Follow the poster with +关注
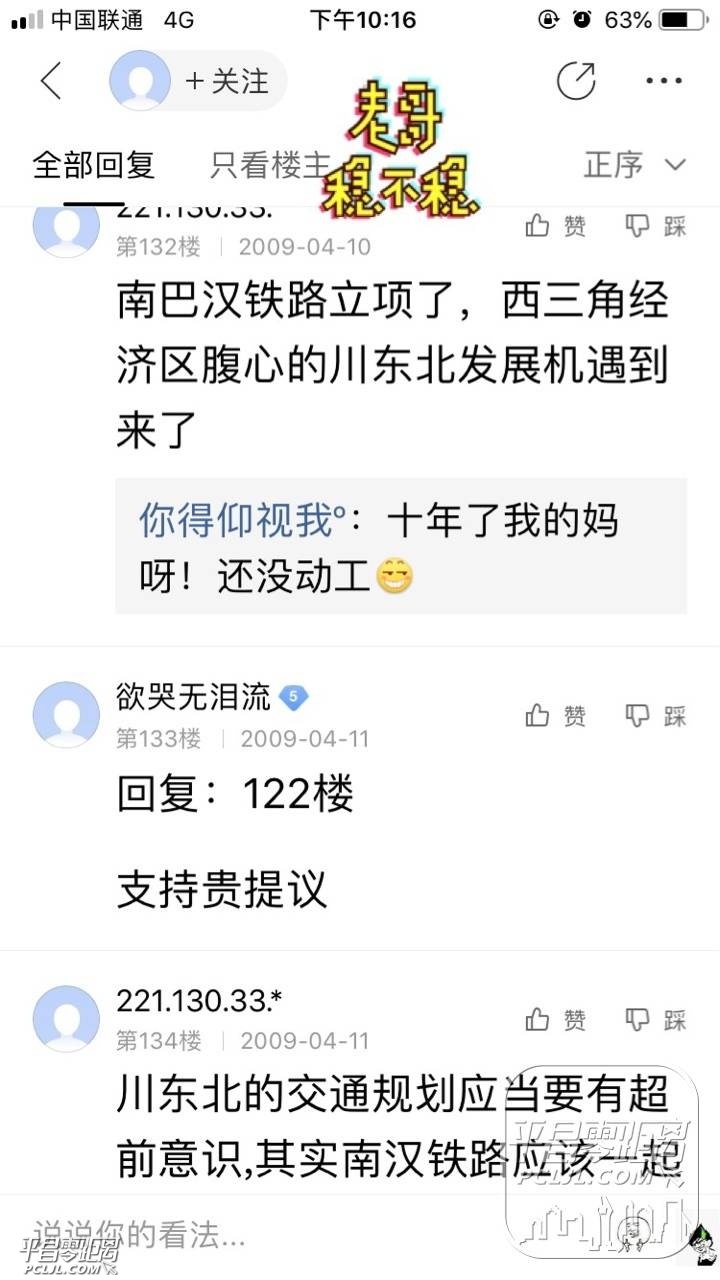720x1280 pixels. point(227,81)
